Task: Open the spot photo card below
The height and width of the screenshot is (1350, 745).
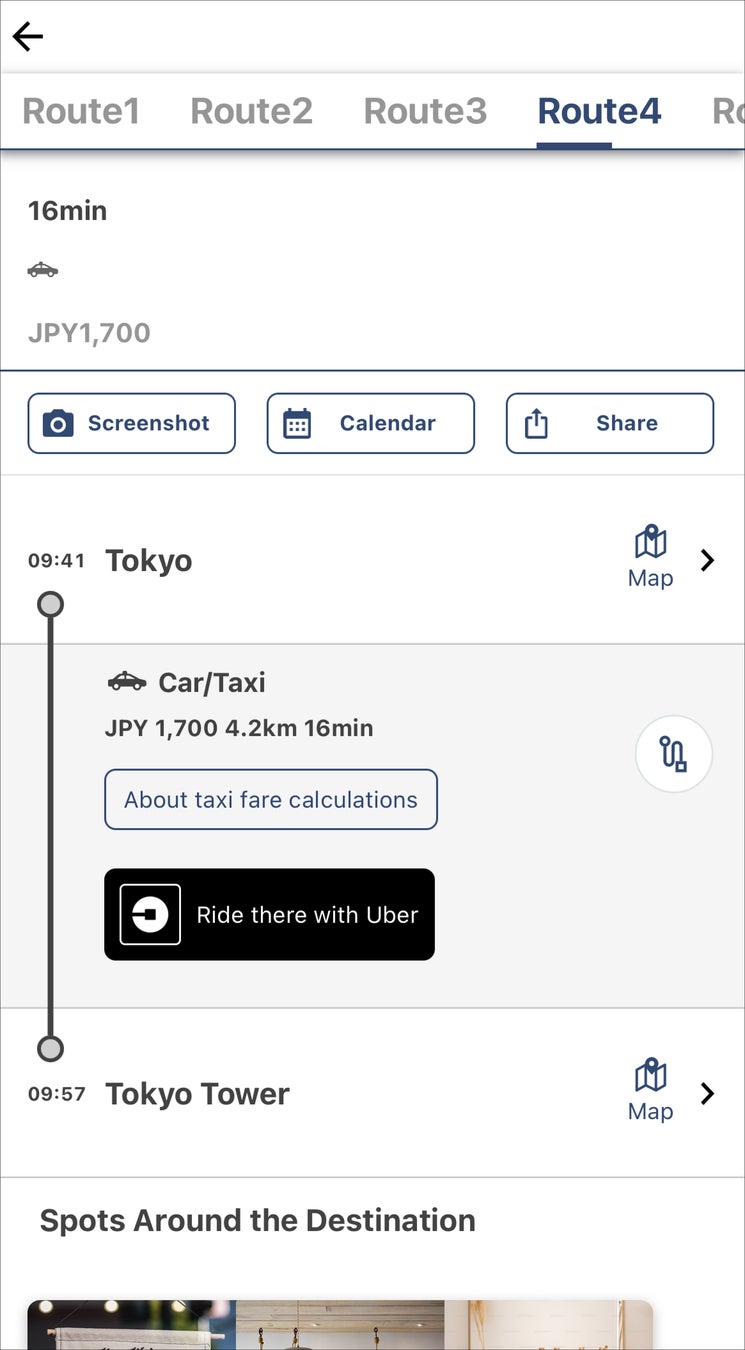Action: pyautogui.click(x=340, y=1325)
